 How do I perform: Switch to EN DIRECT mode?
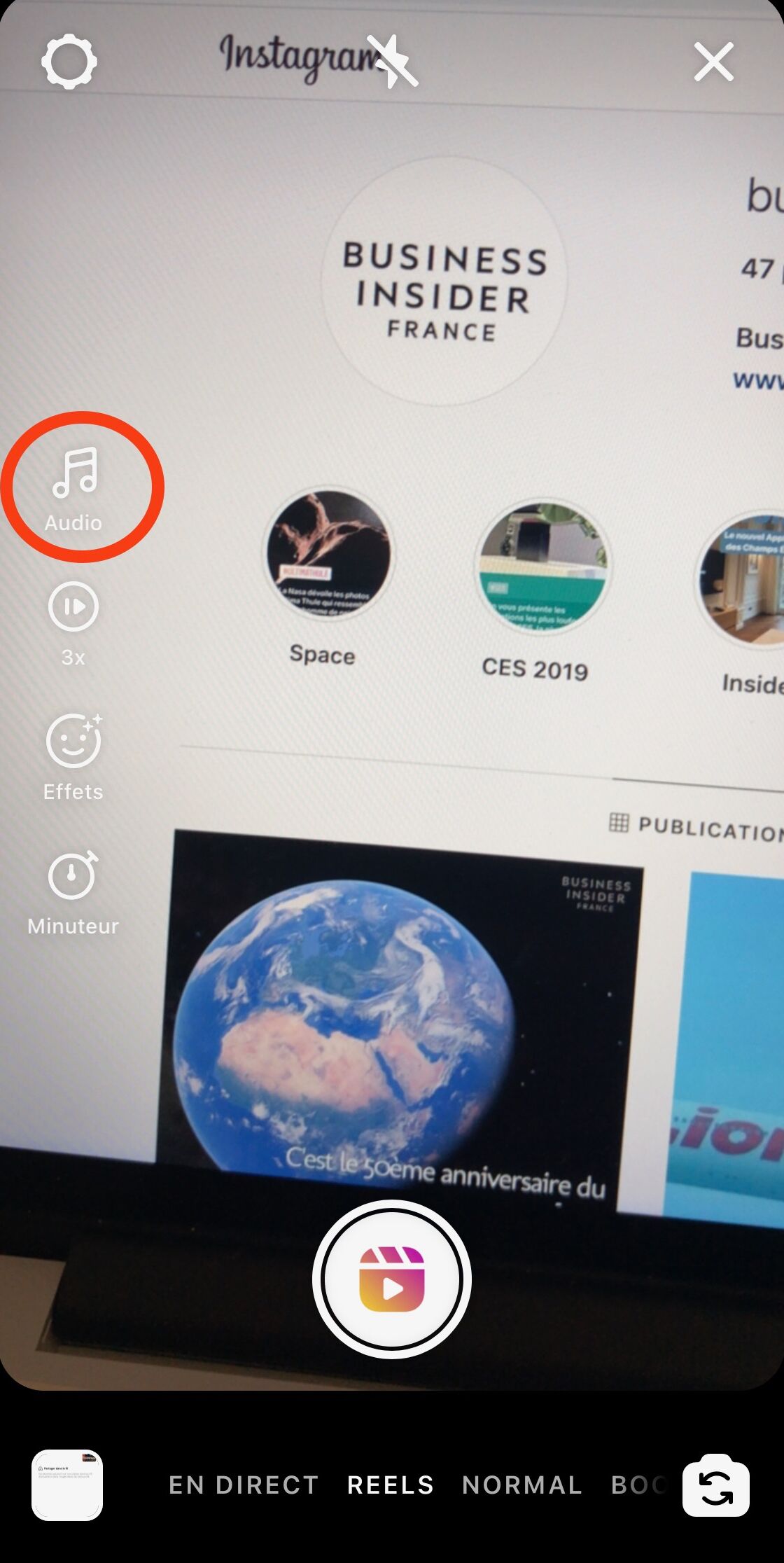click(244, 1485)
